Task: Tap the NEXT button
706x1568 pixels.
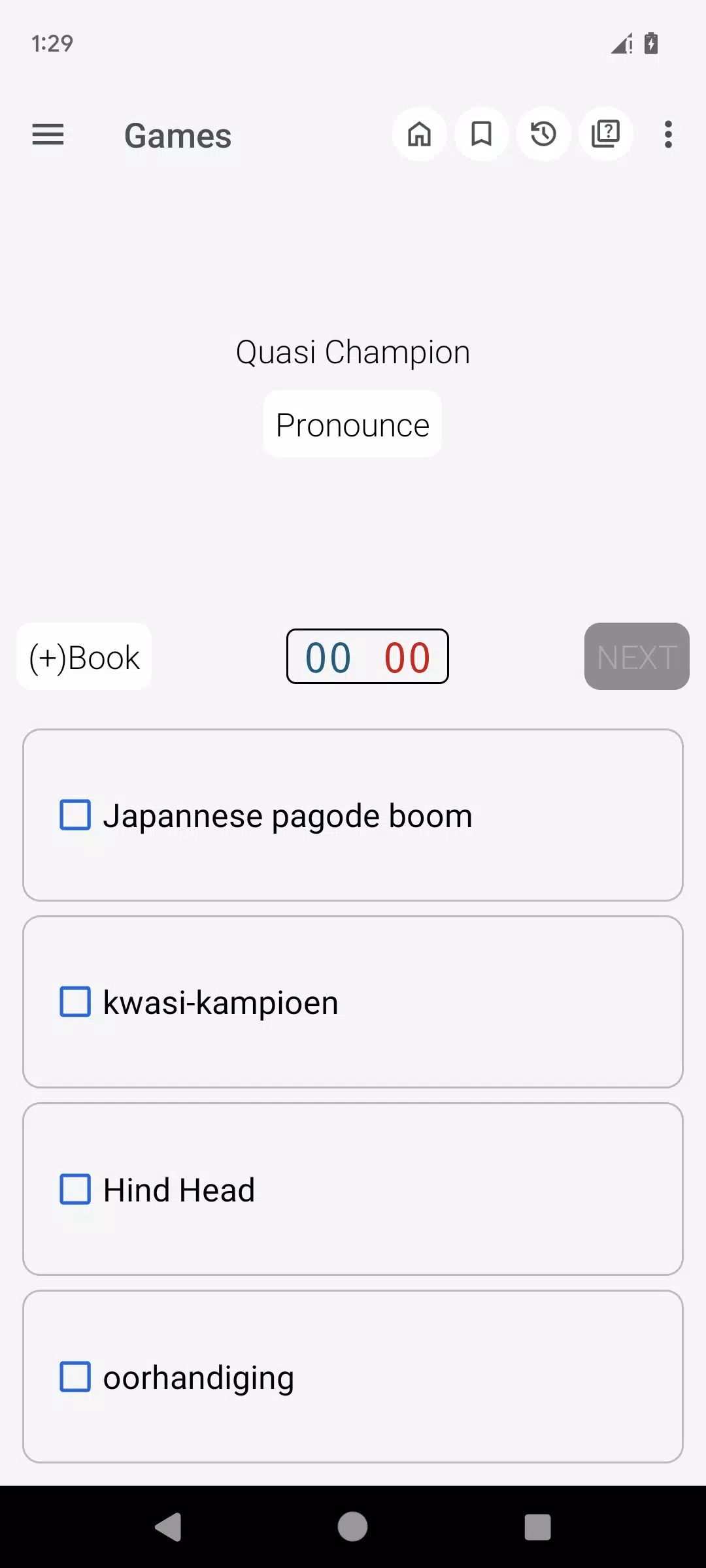Action: [636, 657]
